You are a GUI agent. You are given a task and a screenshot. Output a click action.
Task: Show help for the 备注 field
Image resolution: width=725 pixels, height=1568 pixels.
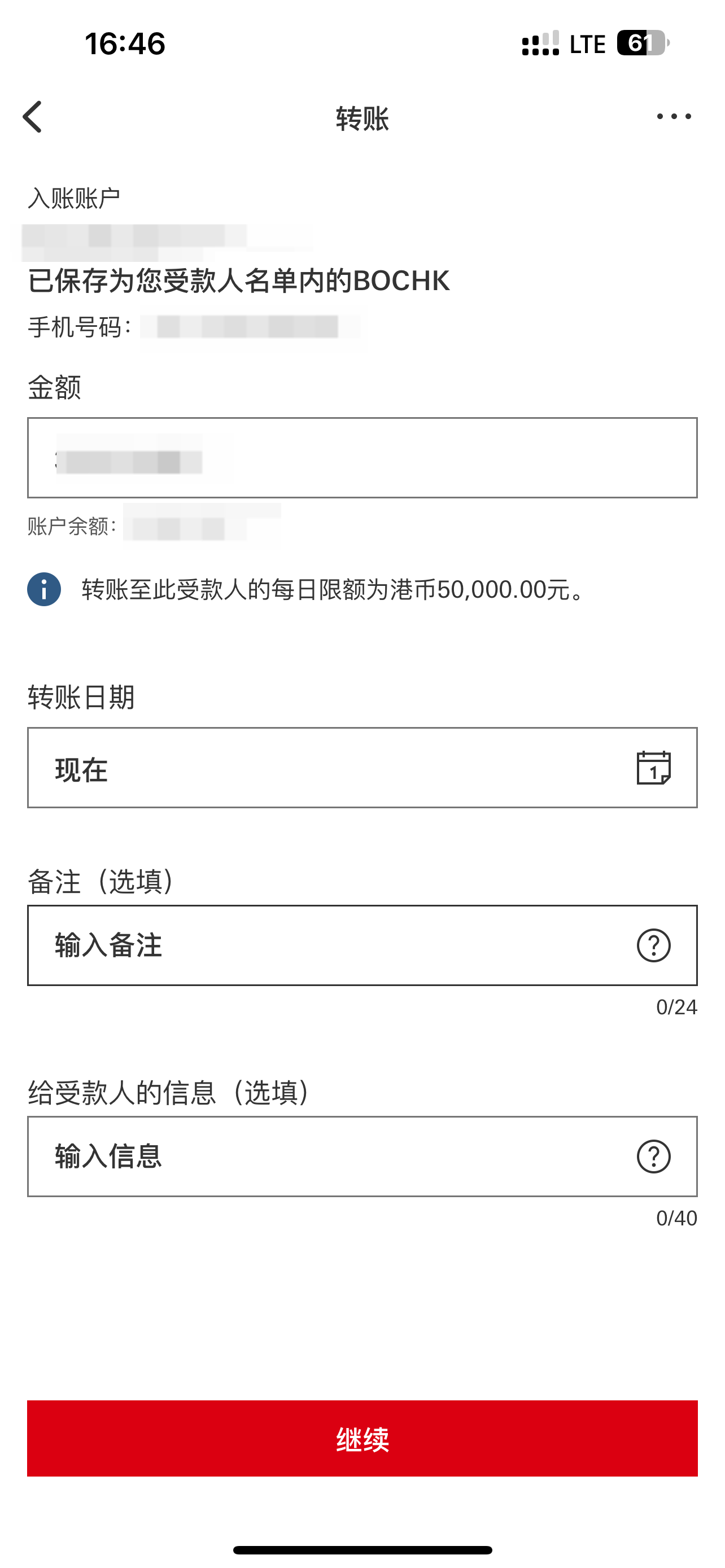point(654,945)
